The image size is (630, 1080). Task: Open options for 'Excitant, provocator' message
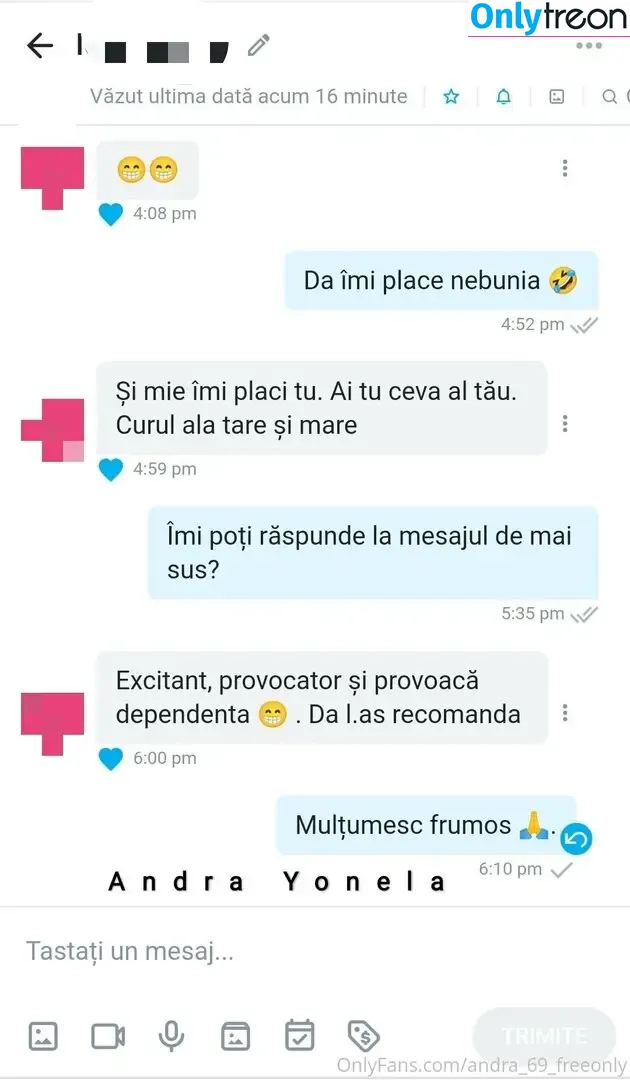[x=565, y=713]
